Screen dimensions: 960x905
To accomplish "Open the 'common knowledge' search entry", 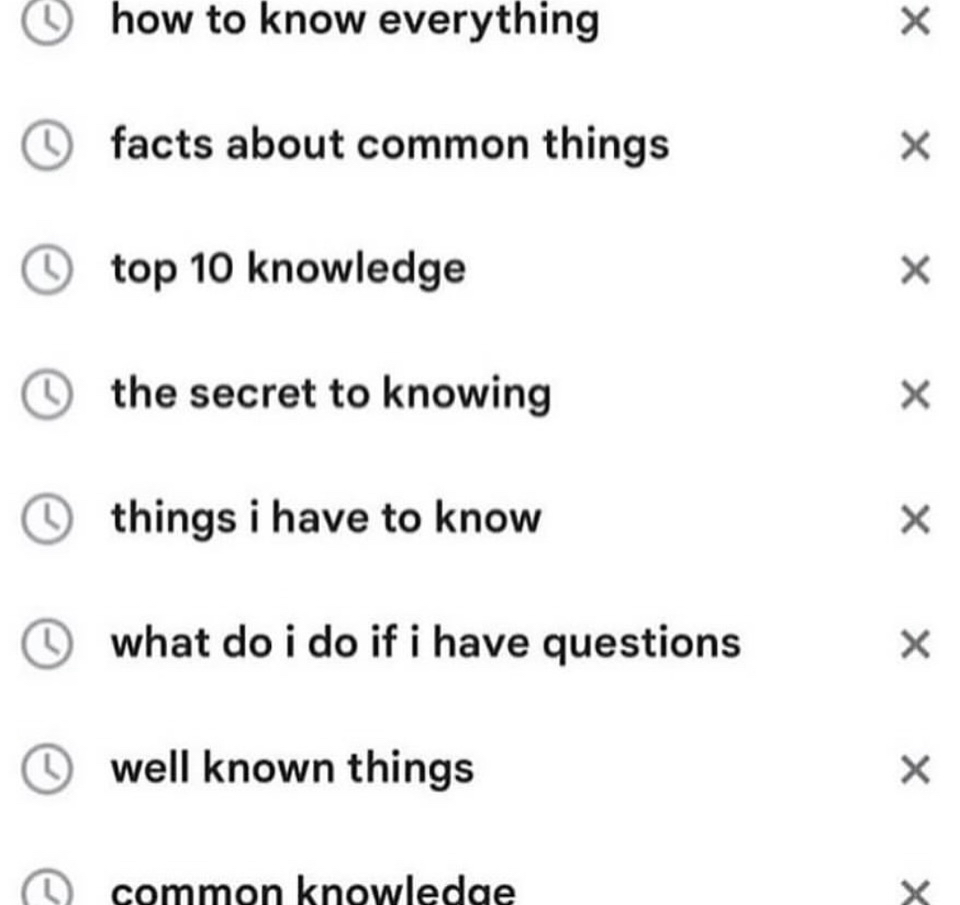I will click(312, 889).
